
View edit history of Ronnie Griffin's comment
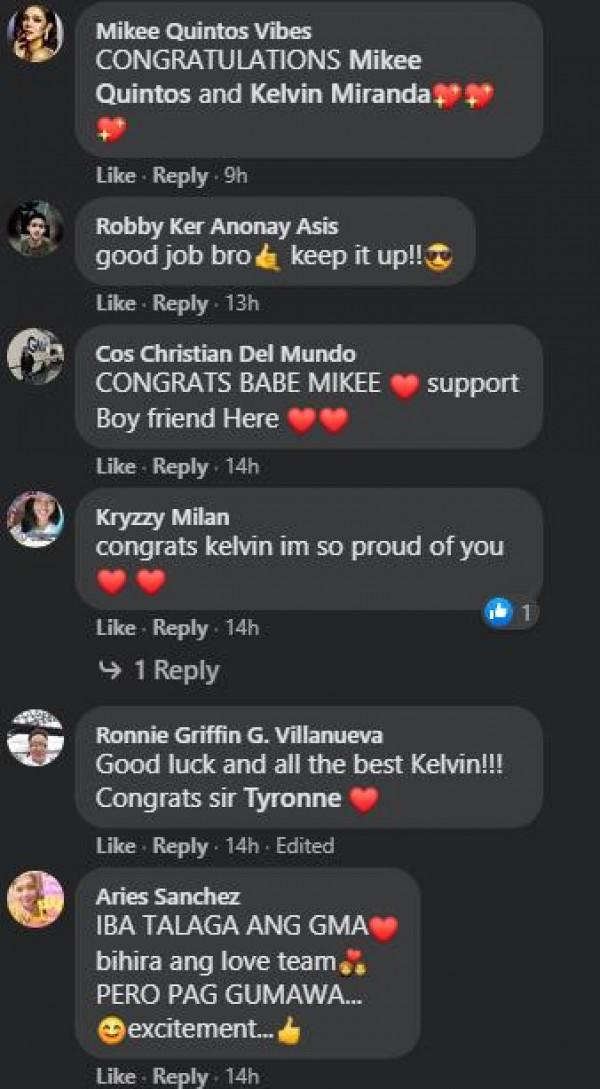(x=304, y=846)
